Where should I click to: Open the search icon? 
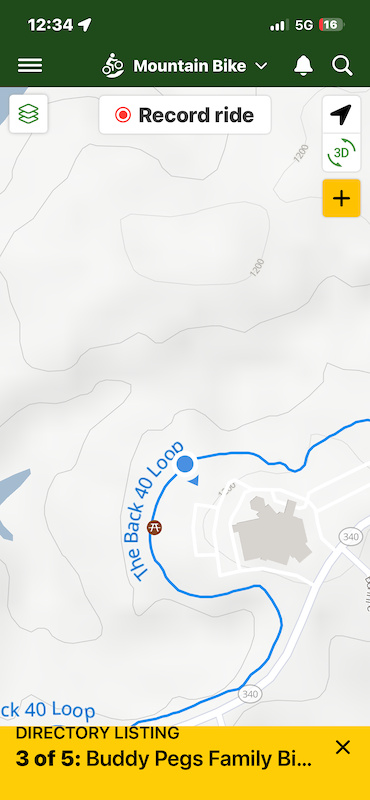click(x=342, y=65)
